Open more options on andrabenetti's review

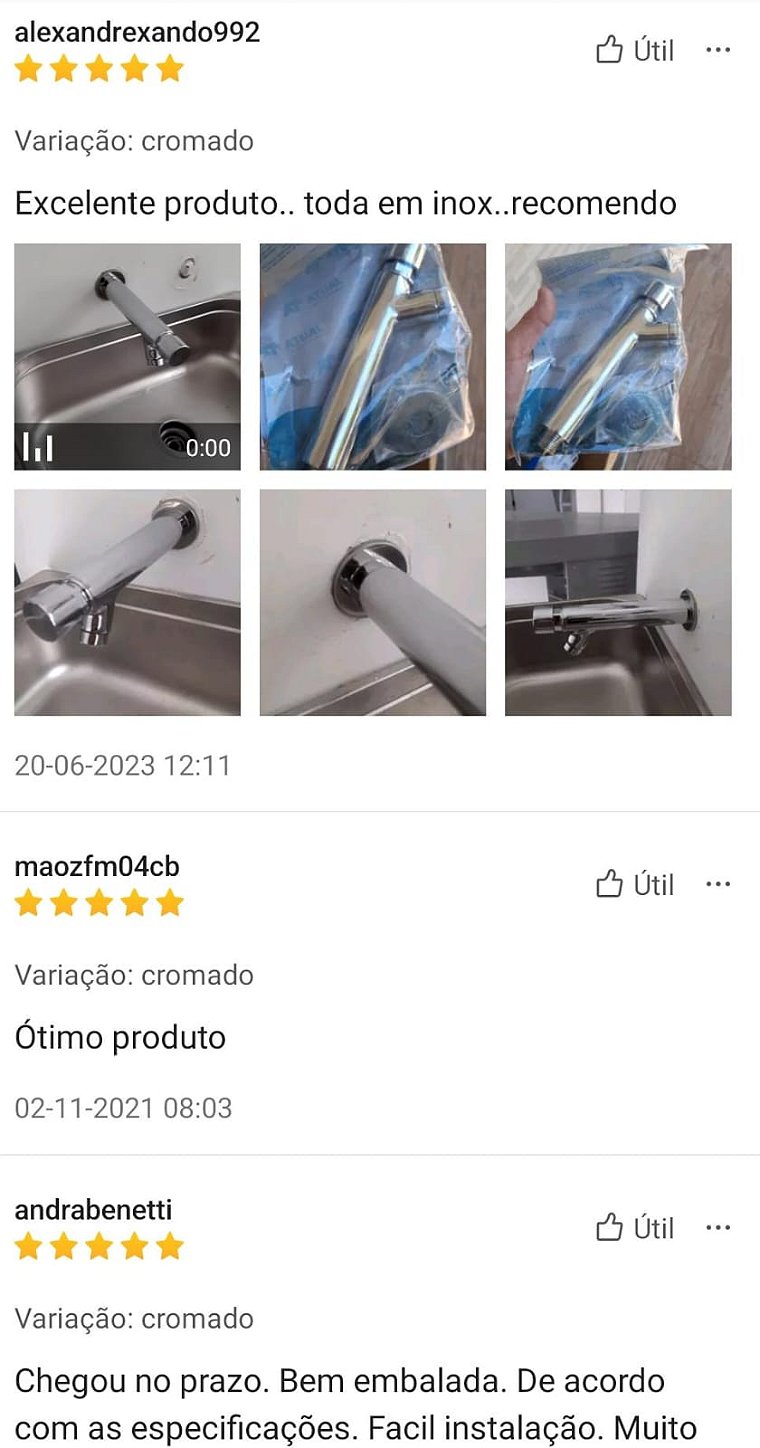click(718, 1227)
